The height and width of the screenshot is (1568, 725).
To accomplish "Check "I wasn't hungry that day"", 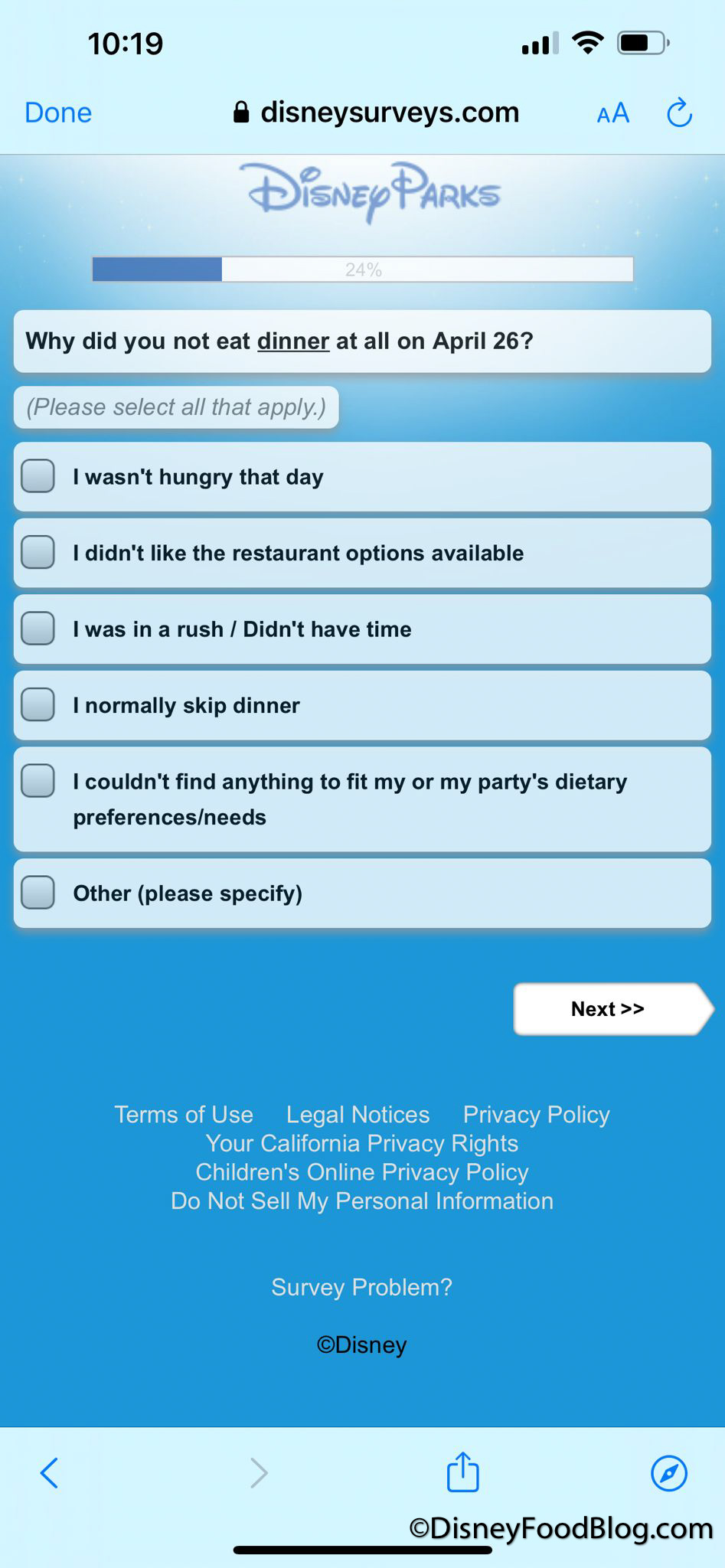I will [38, 476].
